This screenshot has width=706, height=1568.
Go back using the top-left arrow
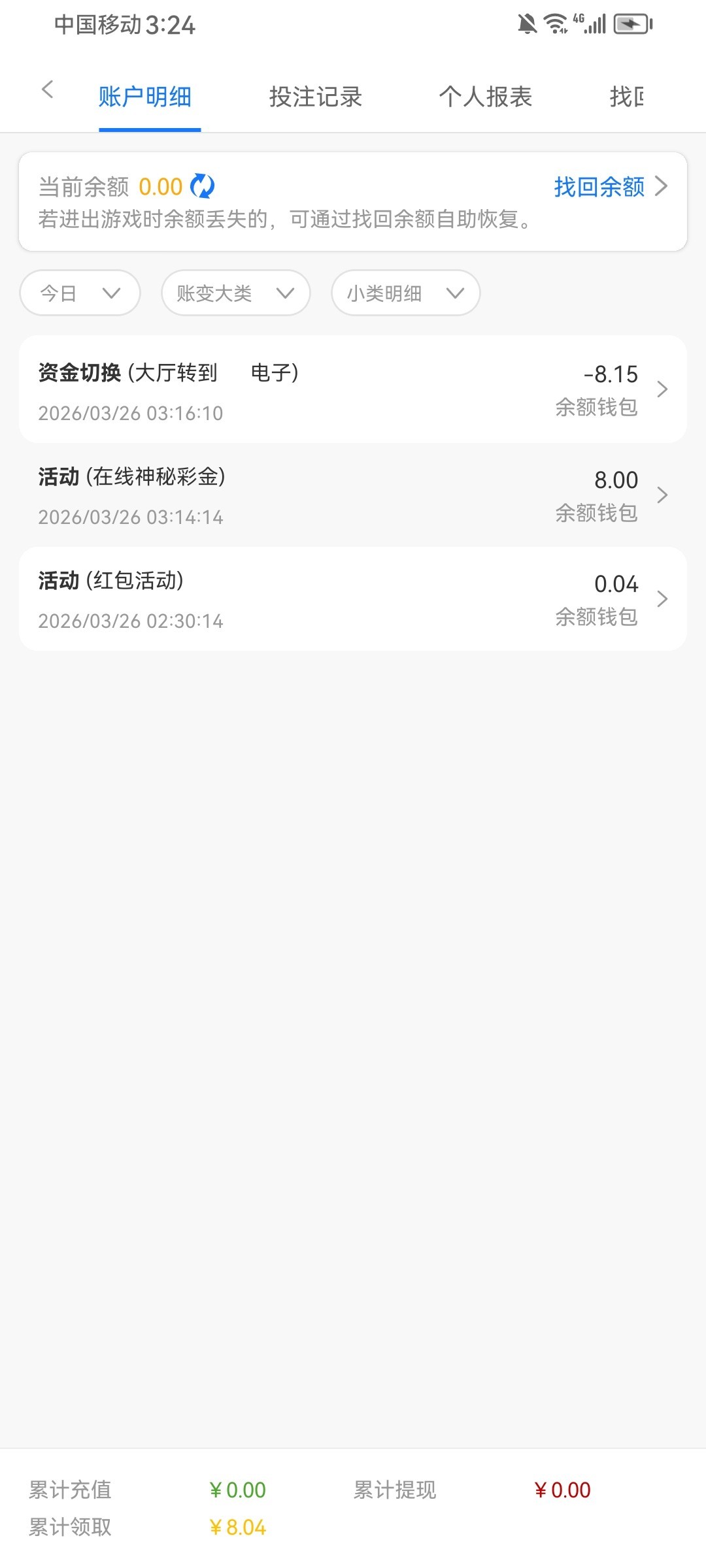coord(47,90)
